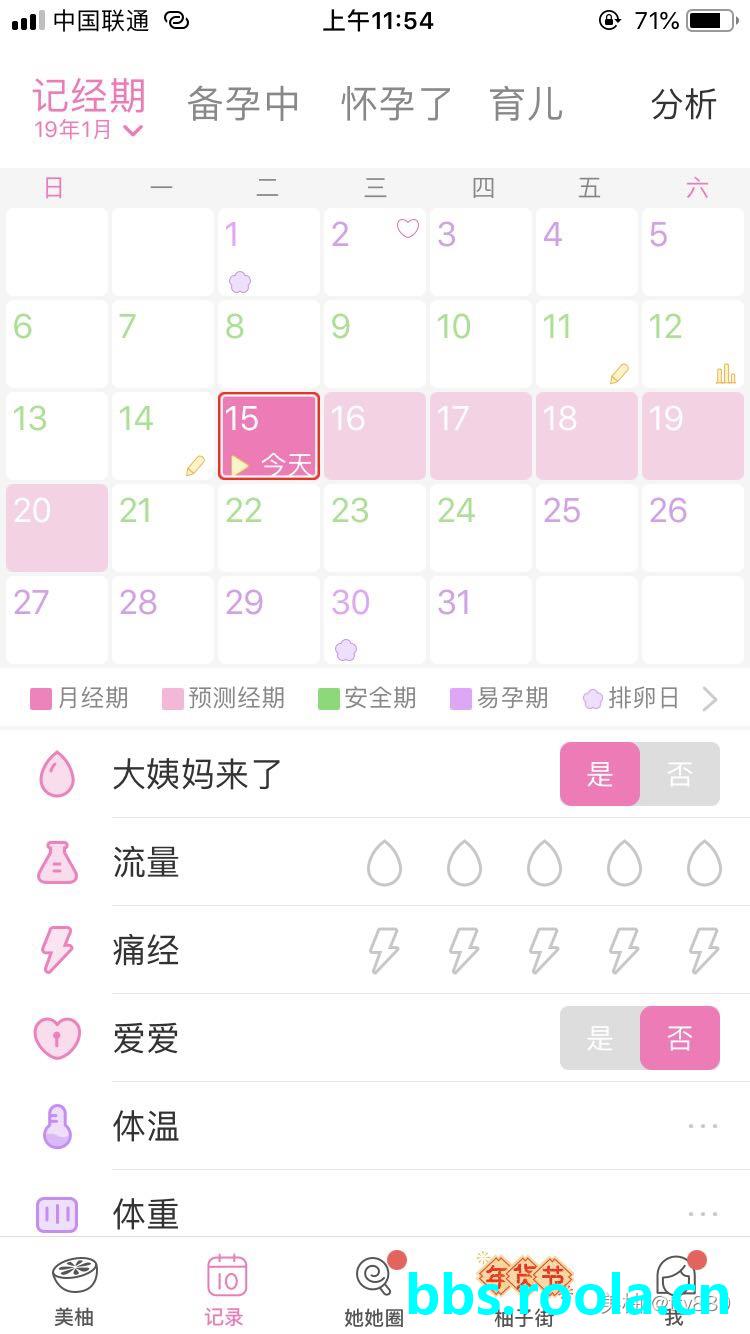Switch to the 备孕中 tab

point(243,104)
